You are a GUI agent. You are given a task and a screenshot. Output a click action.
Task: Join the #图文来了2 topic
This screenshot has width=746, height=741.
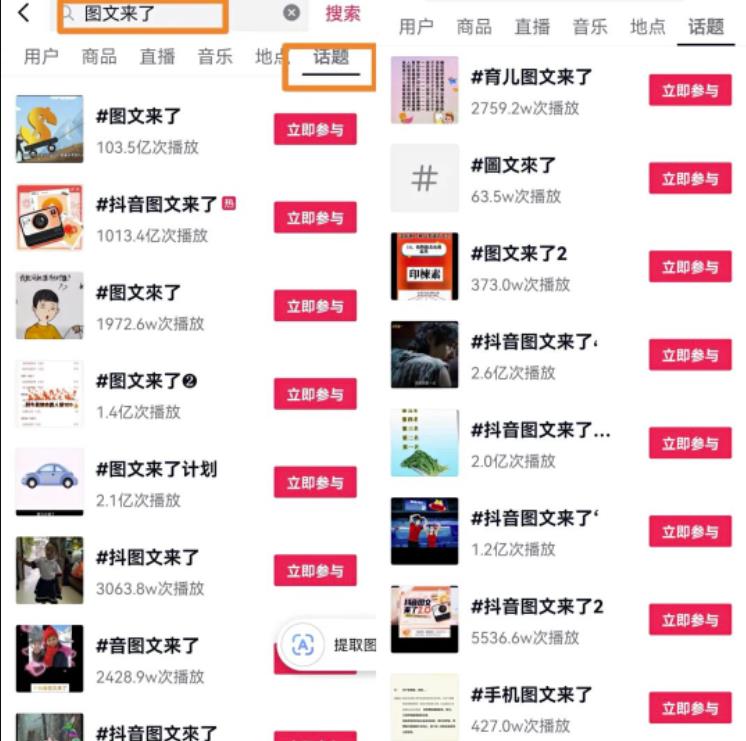[690, 267]
